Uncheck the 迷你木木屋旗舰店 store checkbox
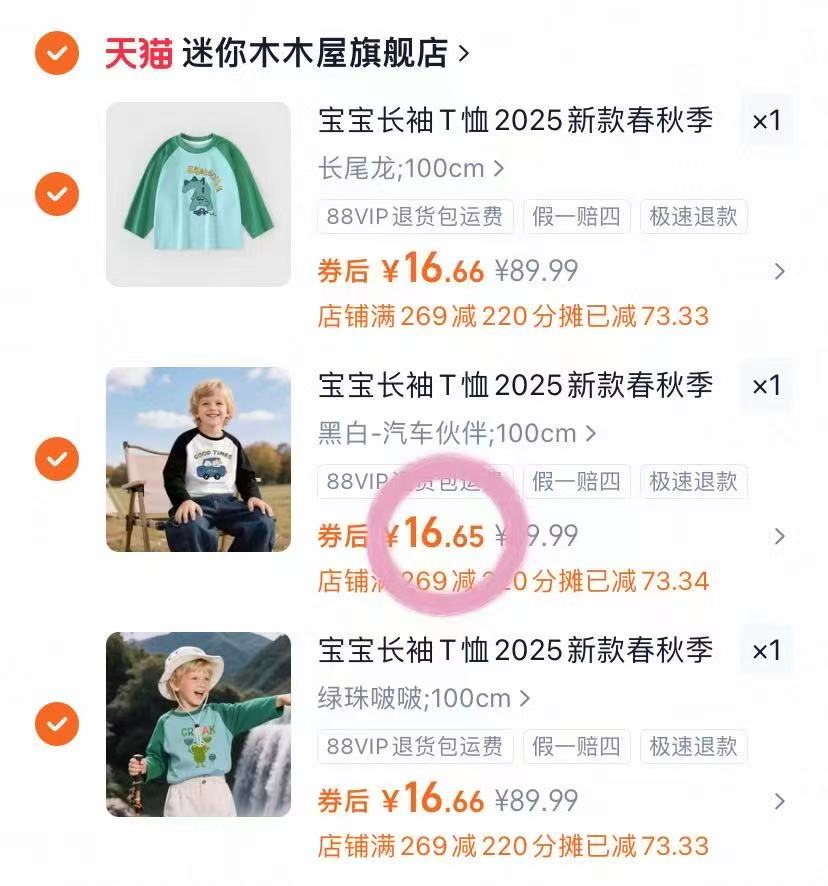This screenshot has height=886, width=828. (57, 53)
